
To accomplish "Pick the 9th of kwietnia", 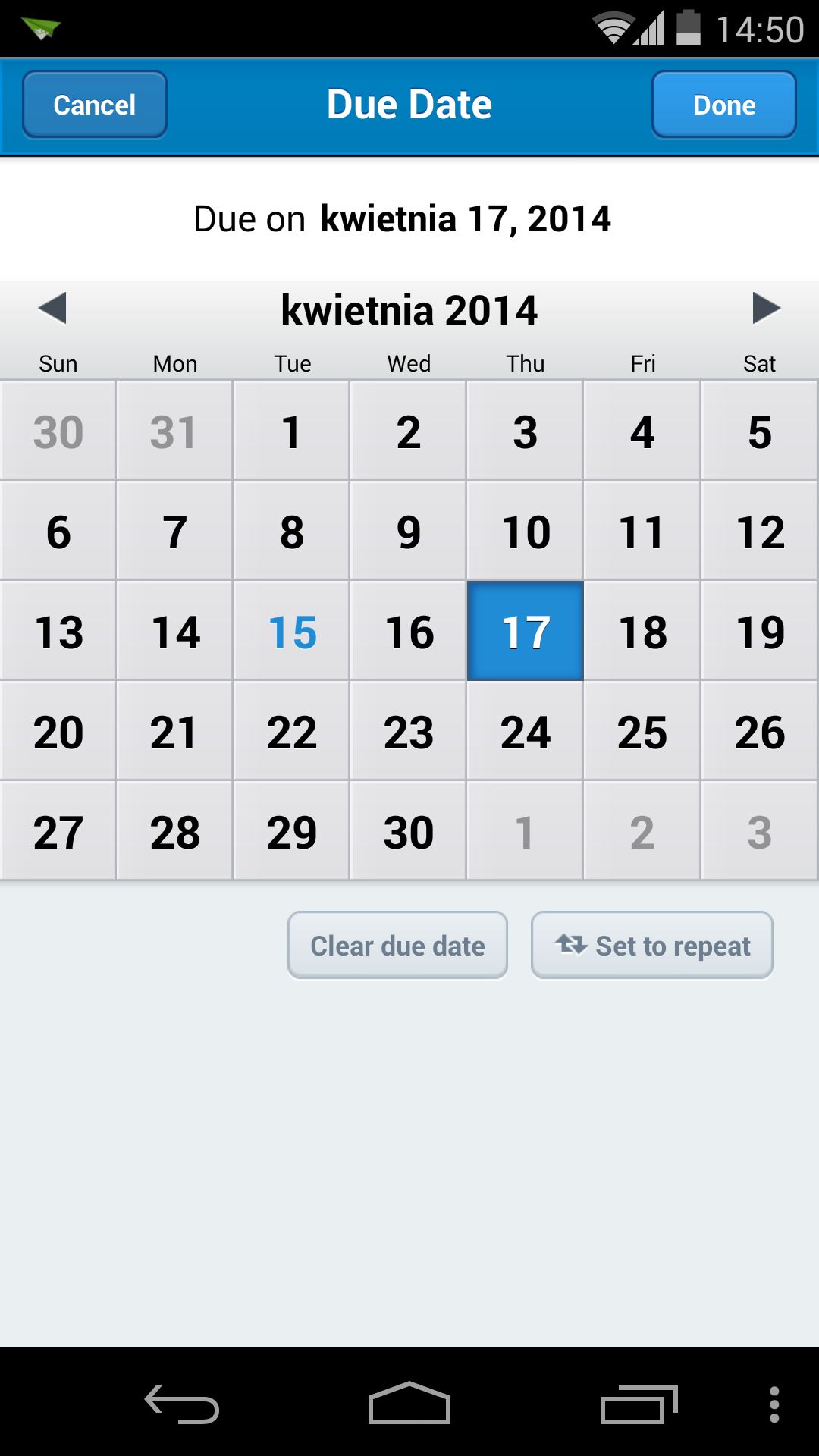I will [x=409, y=531].
